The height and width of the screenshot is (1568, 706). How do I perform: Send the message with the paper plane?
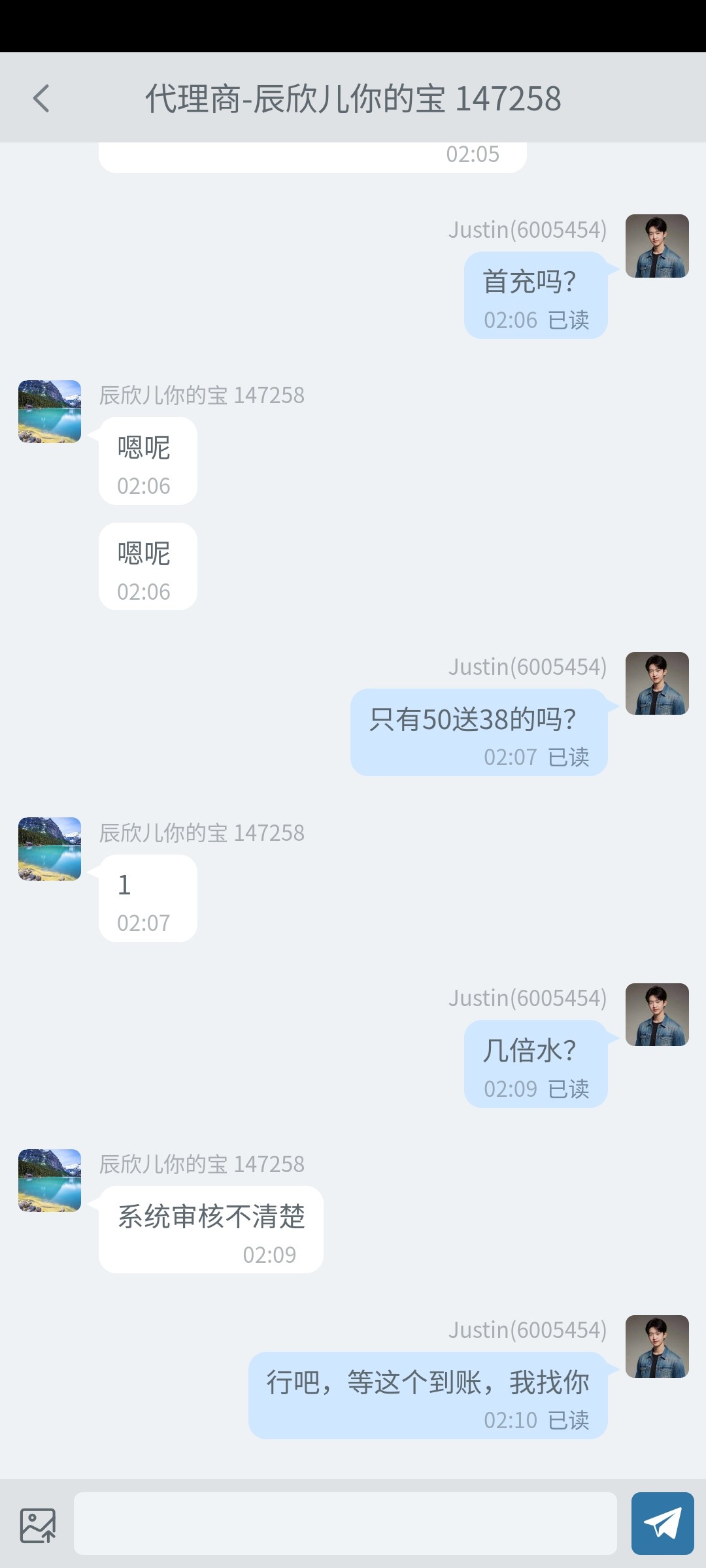click(x=662, y=1524)
